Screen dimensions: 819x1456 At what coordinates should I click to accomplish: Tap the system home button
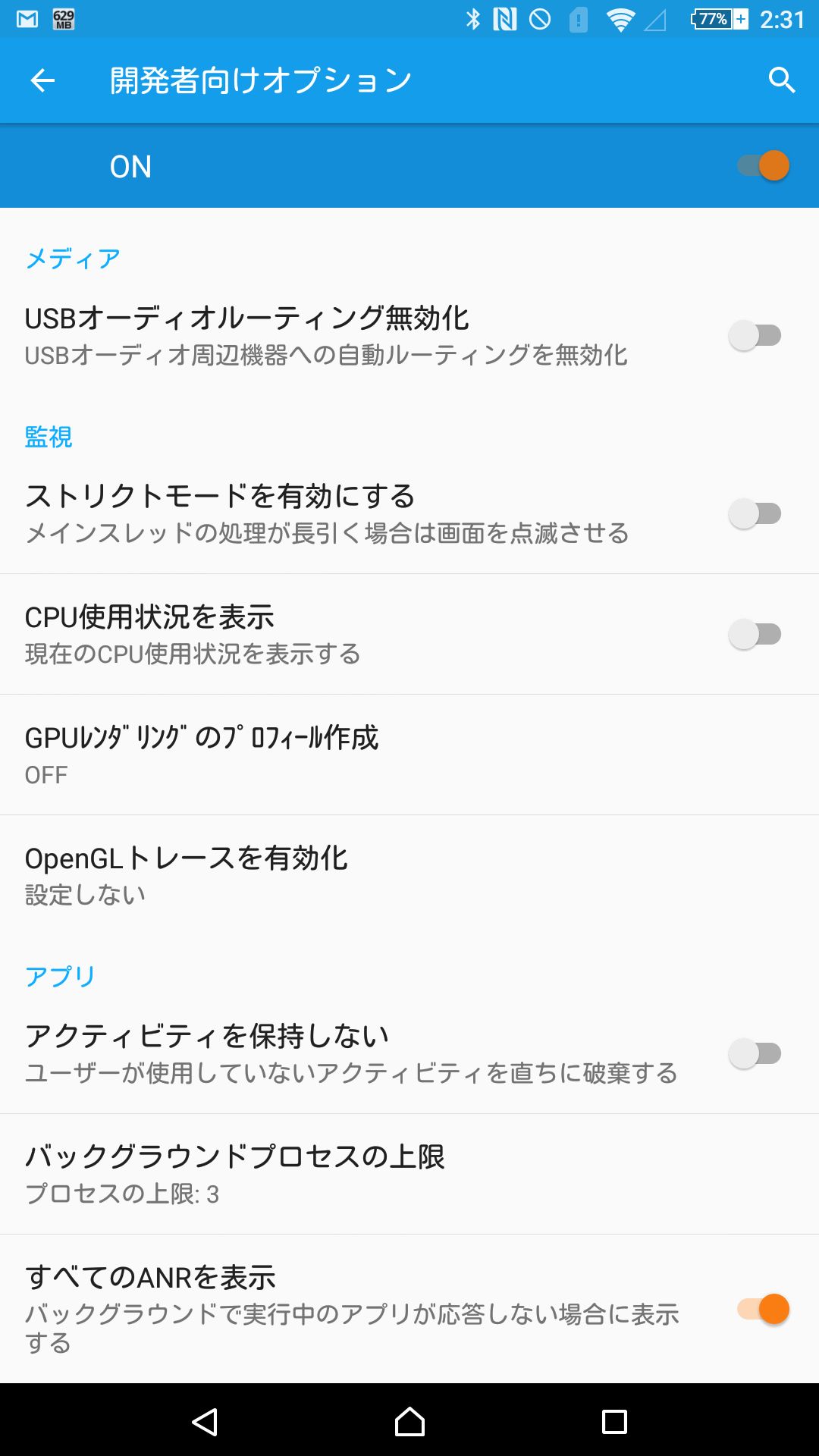click(x=409, y=1422)
